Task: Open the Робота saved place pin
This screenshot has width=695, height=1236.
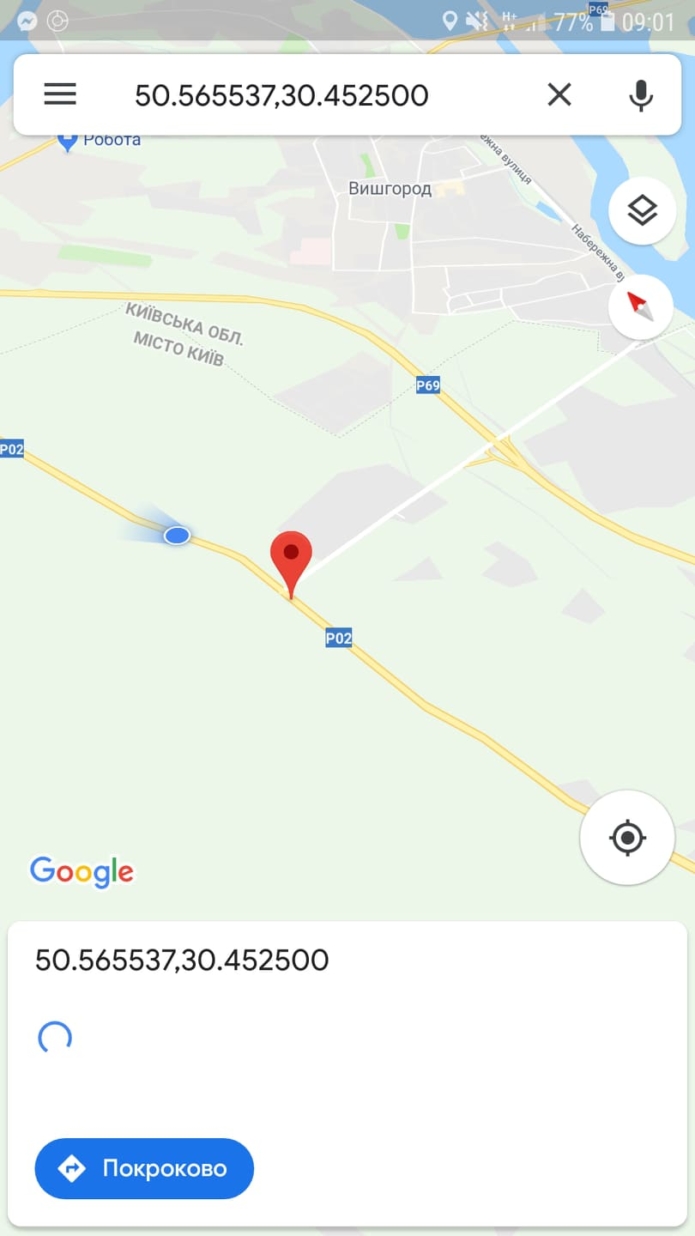Action: pyautogui.click(x=68, y=141)
